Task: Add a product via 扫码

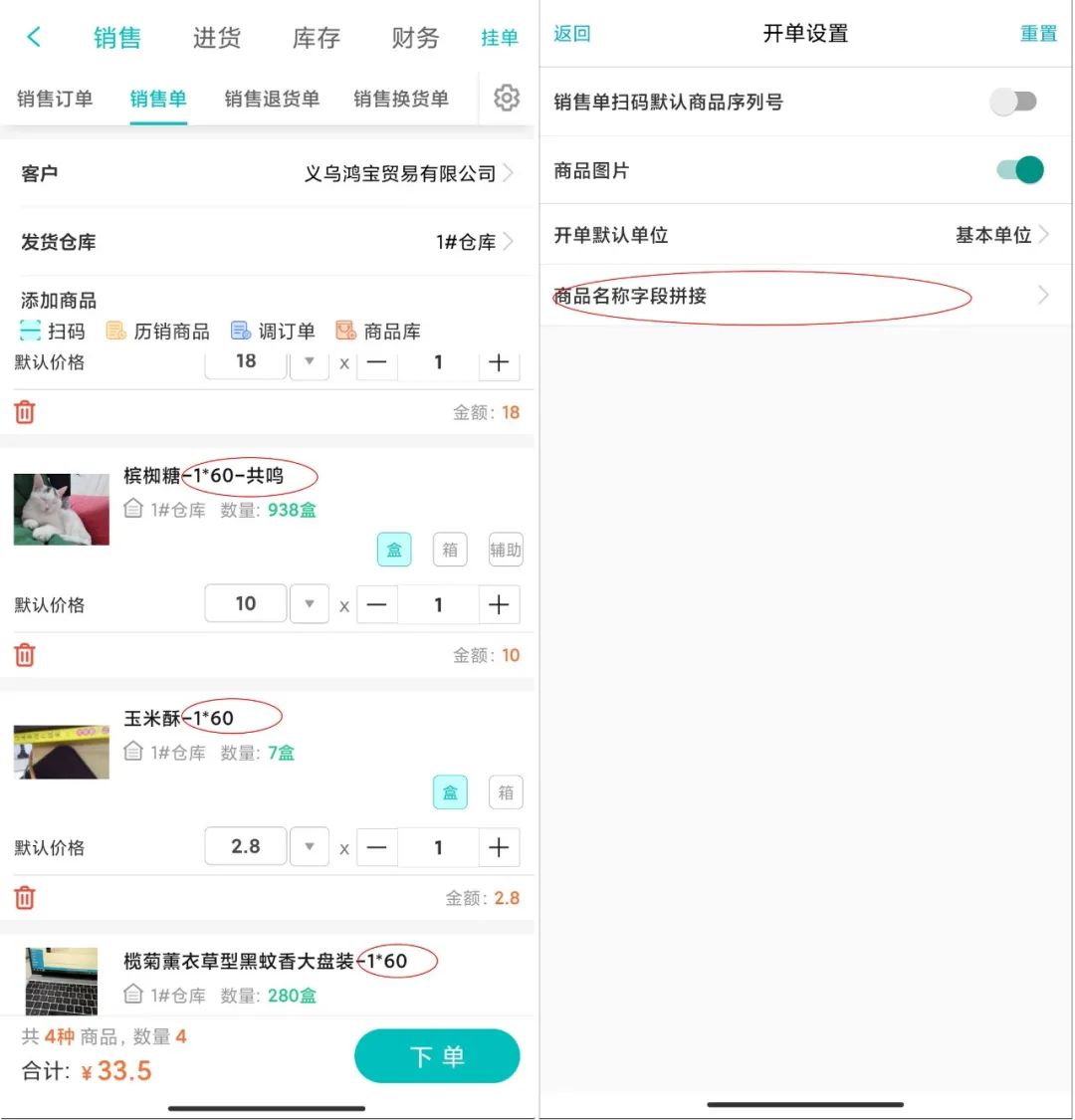Action: click(54, 332)
